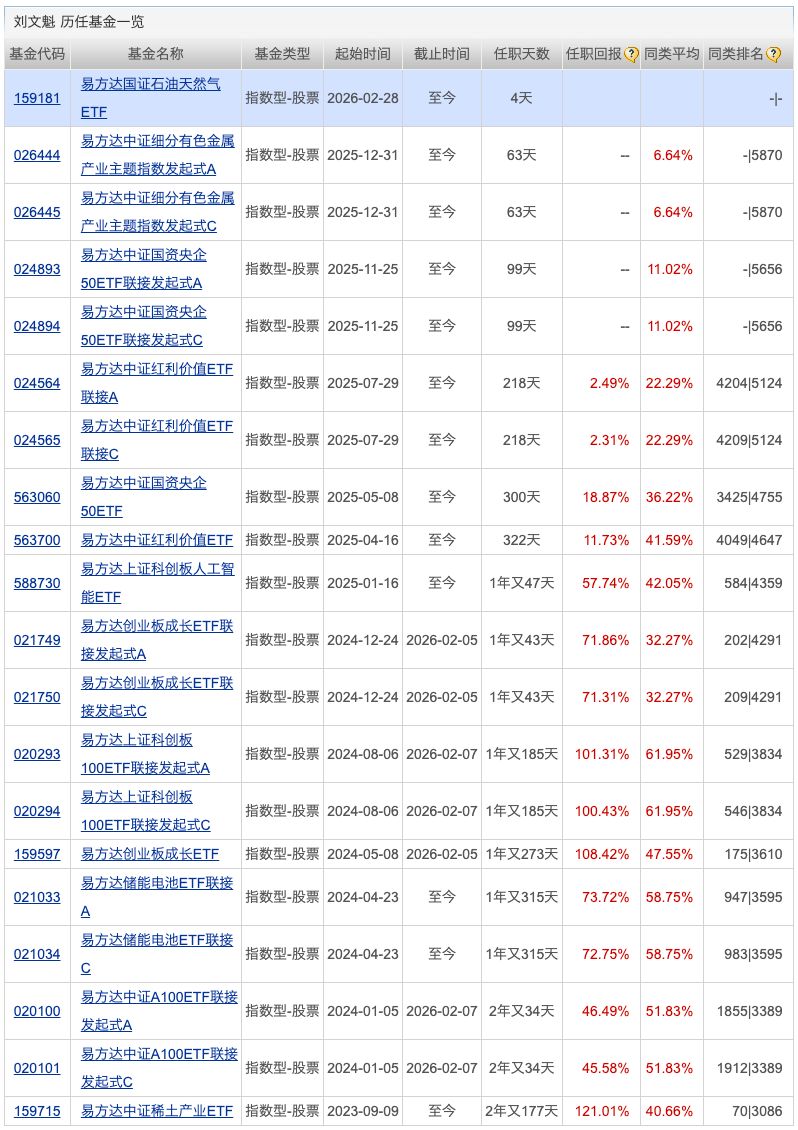
Task: Open fund code 020293 link
Action: coord(37,754)
